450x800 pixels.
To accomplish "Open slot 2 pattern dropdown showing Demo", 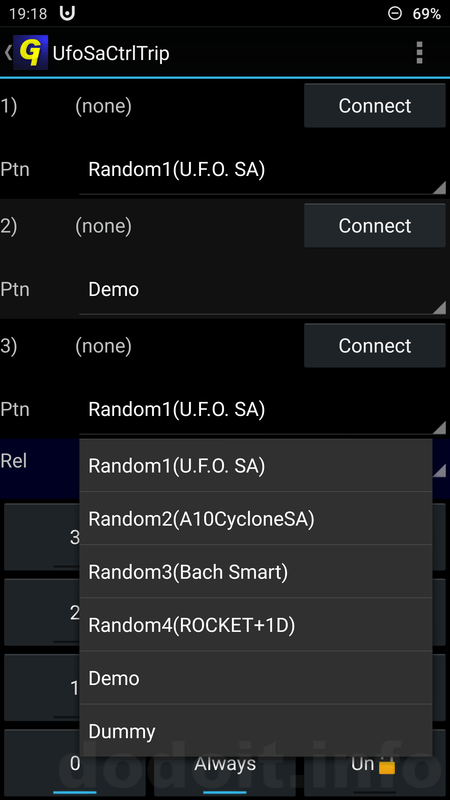I will [x=263, y=290].
